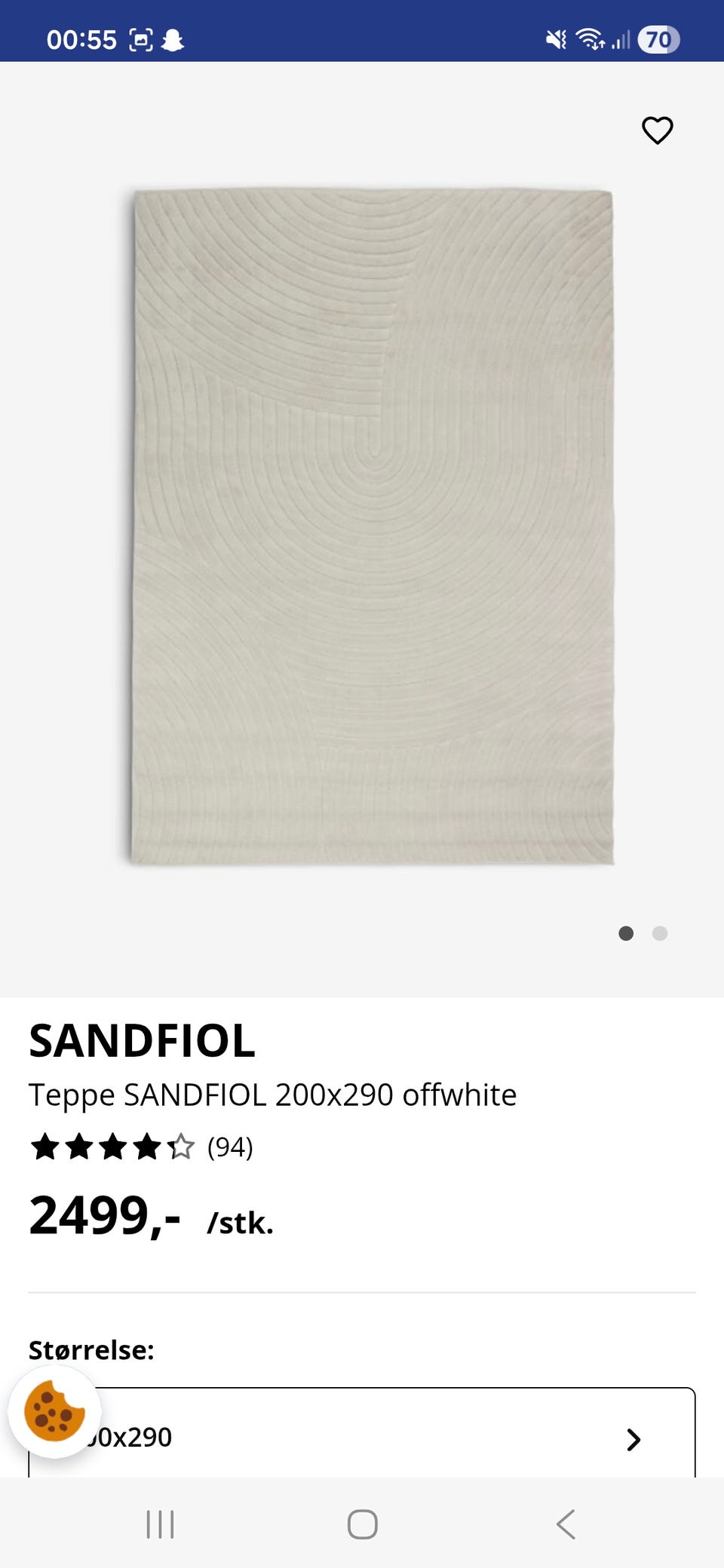The image size is (724, 1568).
Task: Select the second image carousel dot
Action: 660,933
